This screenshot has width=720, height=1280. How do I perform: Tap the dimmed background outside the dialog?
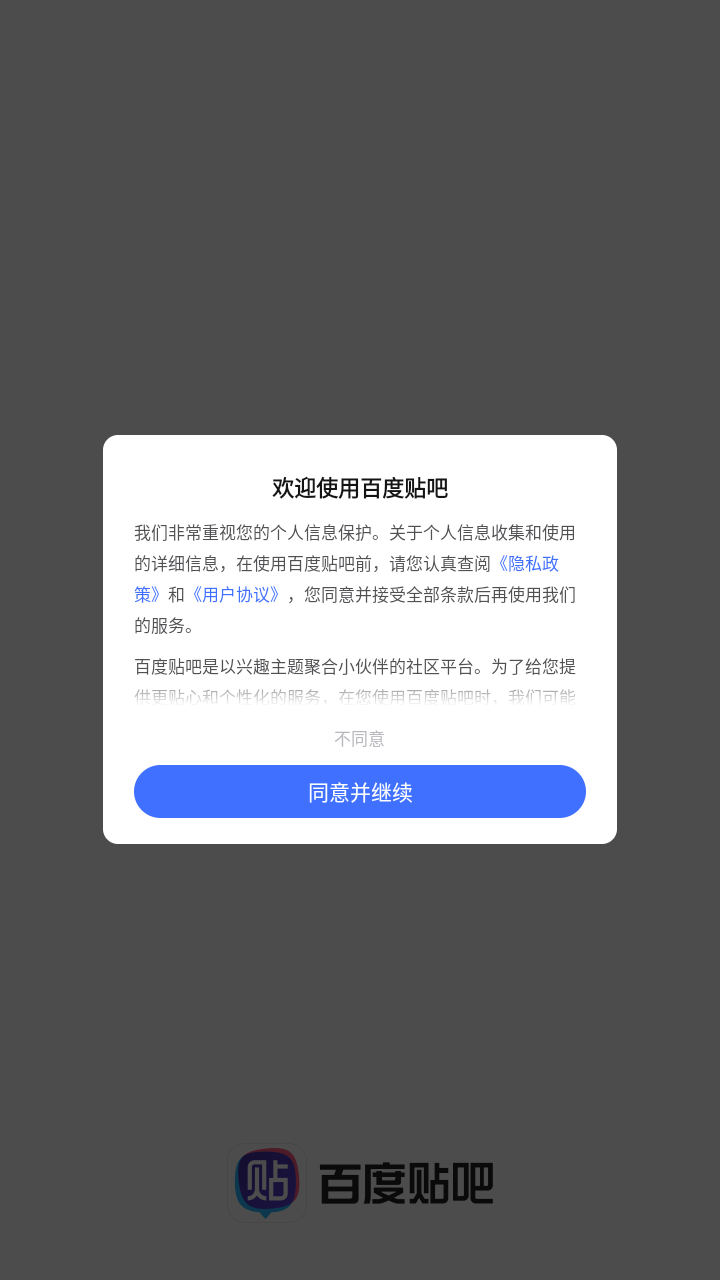[360, 200]
